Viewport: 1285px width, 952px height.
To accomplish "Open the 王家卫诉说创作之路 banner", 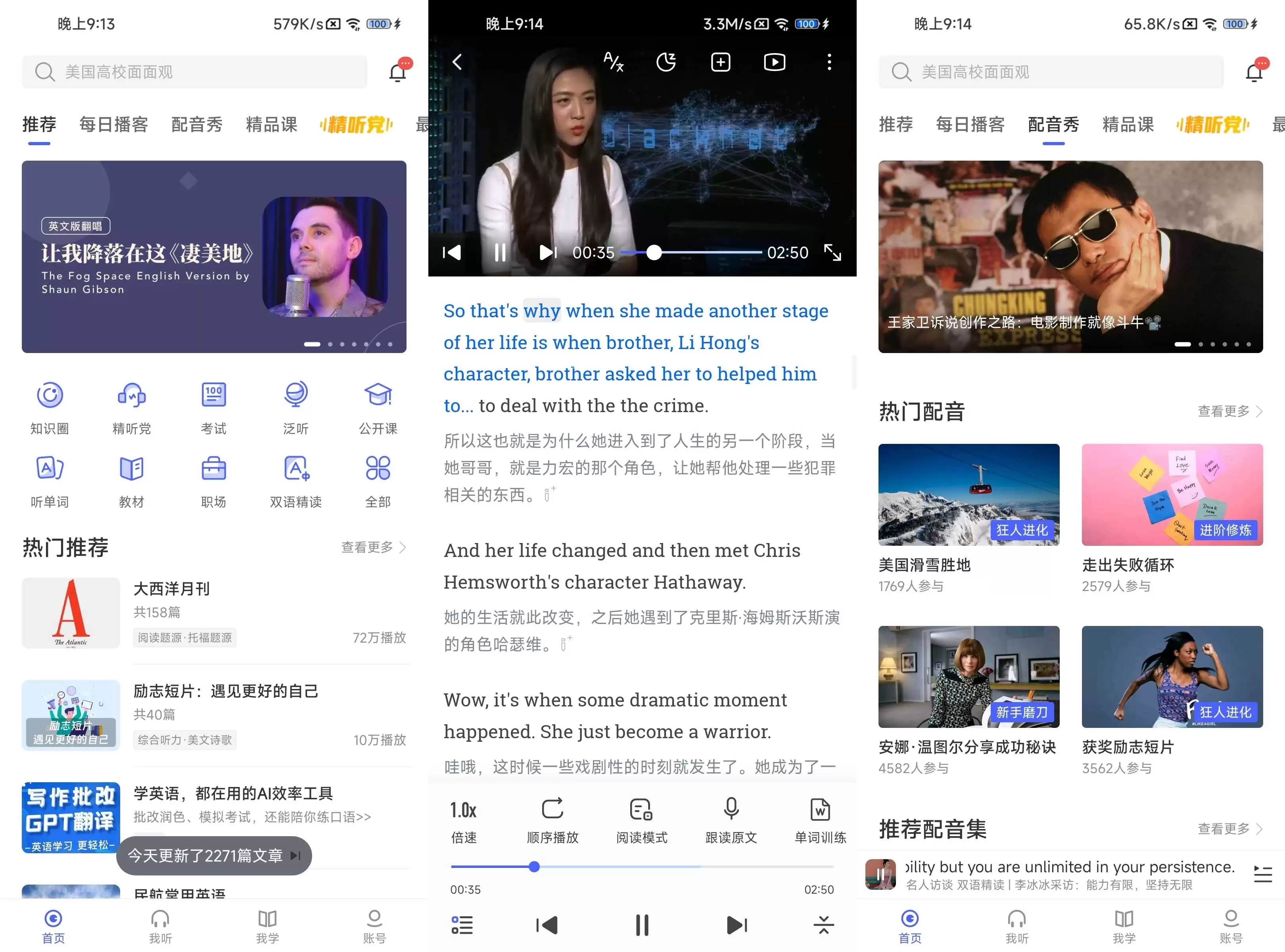I will [x=1070, y=256].
